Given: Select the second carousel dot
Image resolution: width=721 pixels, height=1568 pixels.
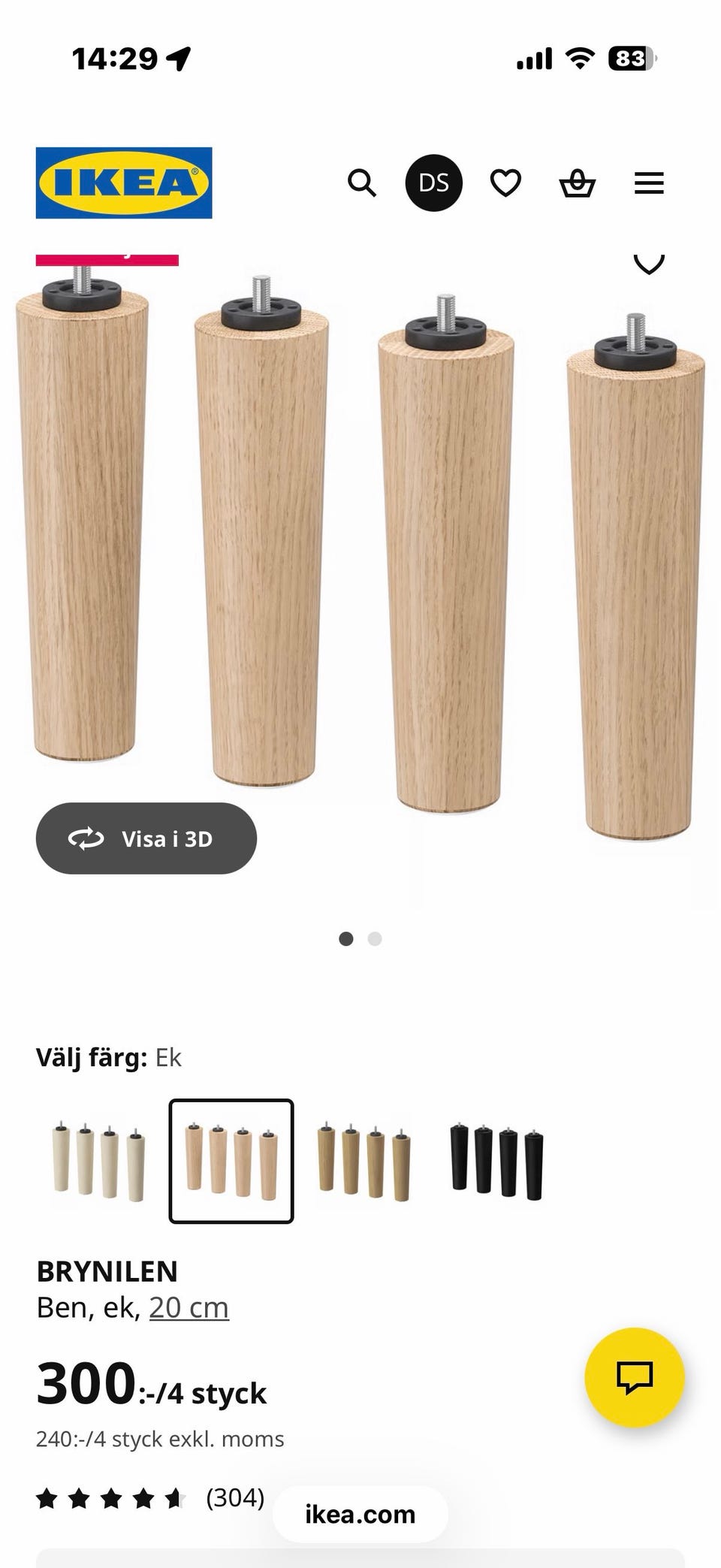Looking at the screenshot, I should (375, 939).
